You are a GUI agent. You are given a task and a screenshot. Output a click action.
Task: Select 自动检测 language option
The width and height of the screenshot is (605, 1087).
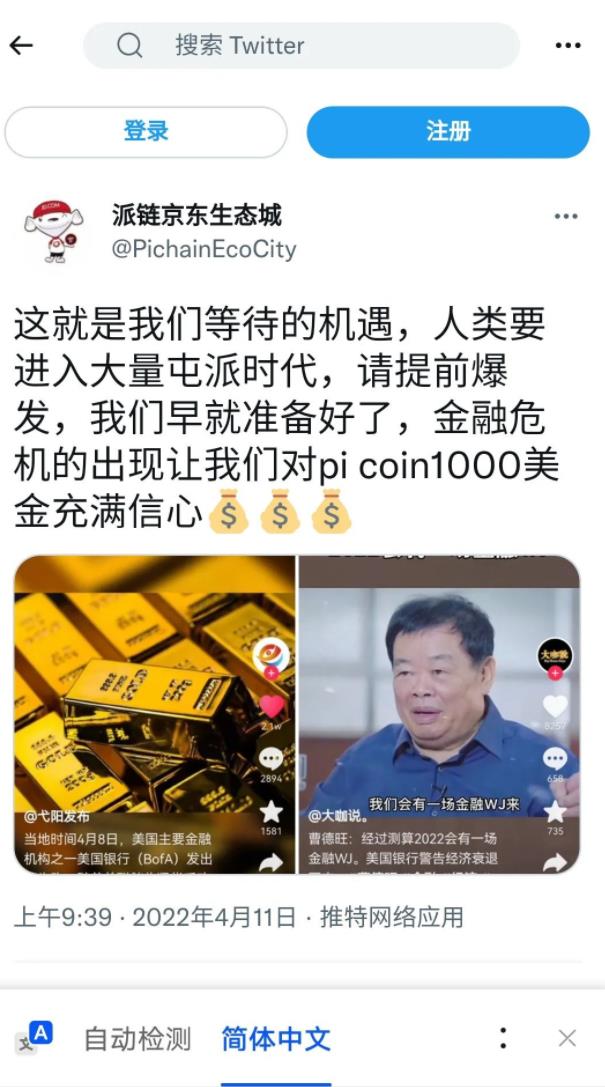[137, 1038]
